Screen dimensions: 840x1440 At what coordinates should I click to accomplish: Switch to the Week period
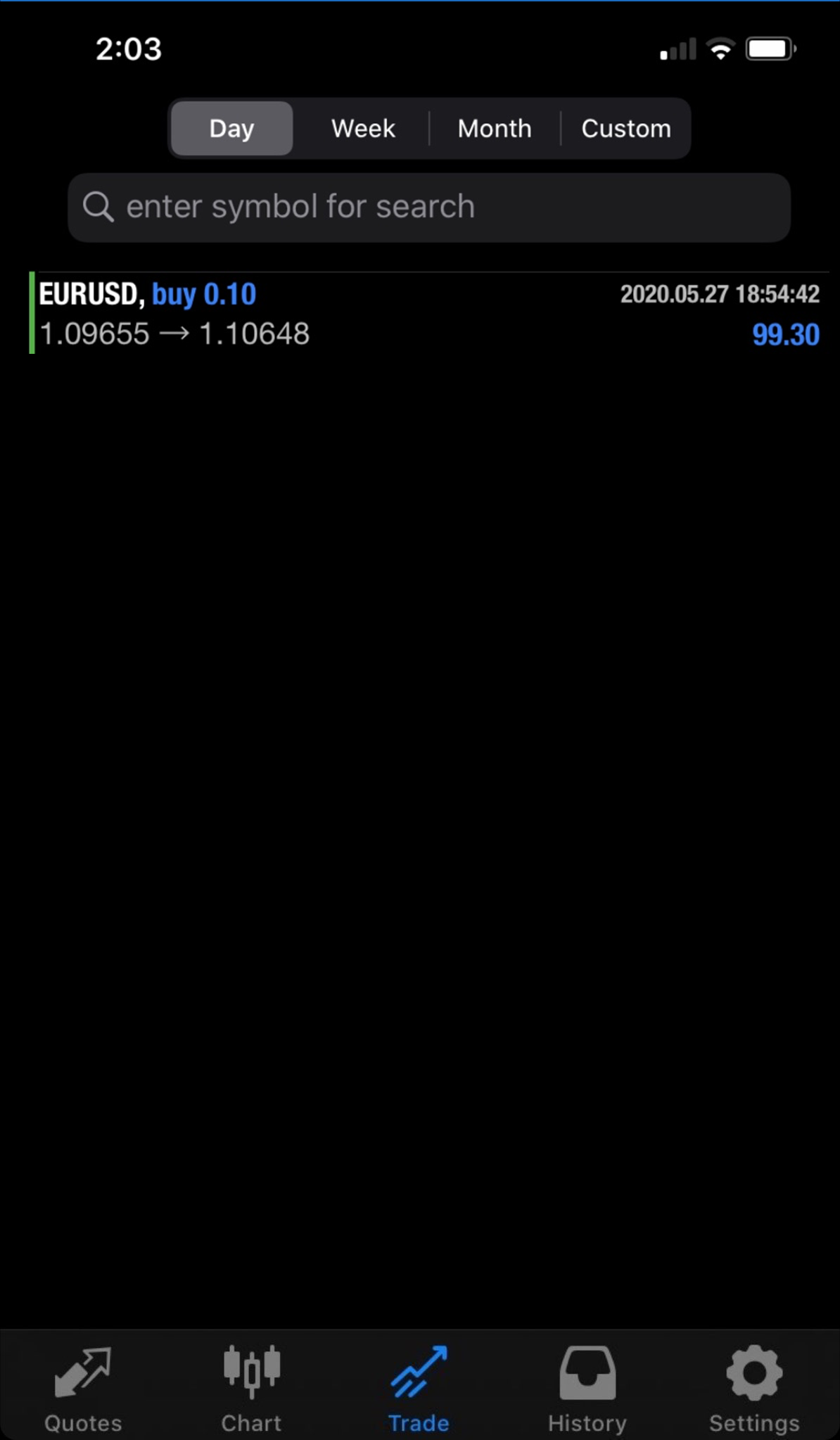(363, 128)
